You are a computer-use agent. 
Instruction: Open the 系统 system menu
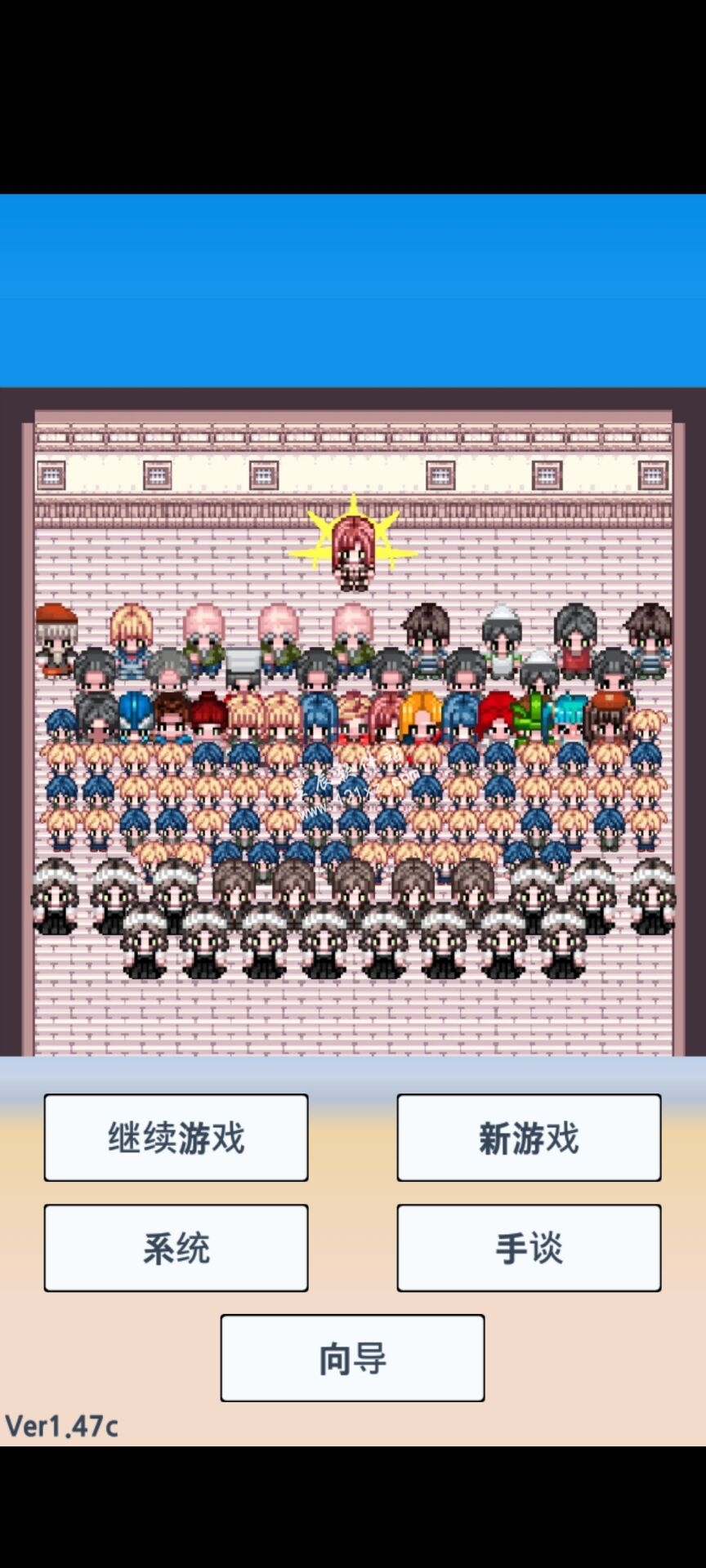pos(176,1247)
